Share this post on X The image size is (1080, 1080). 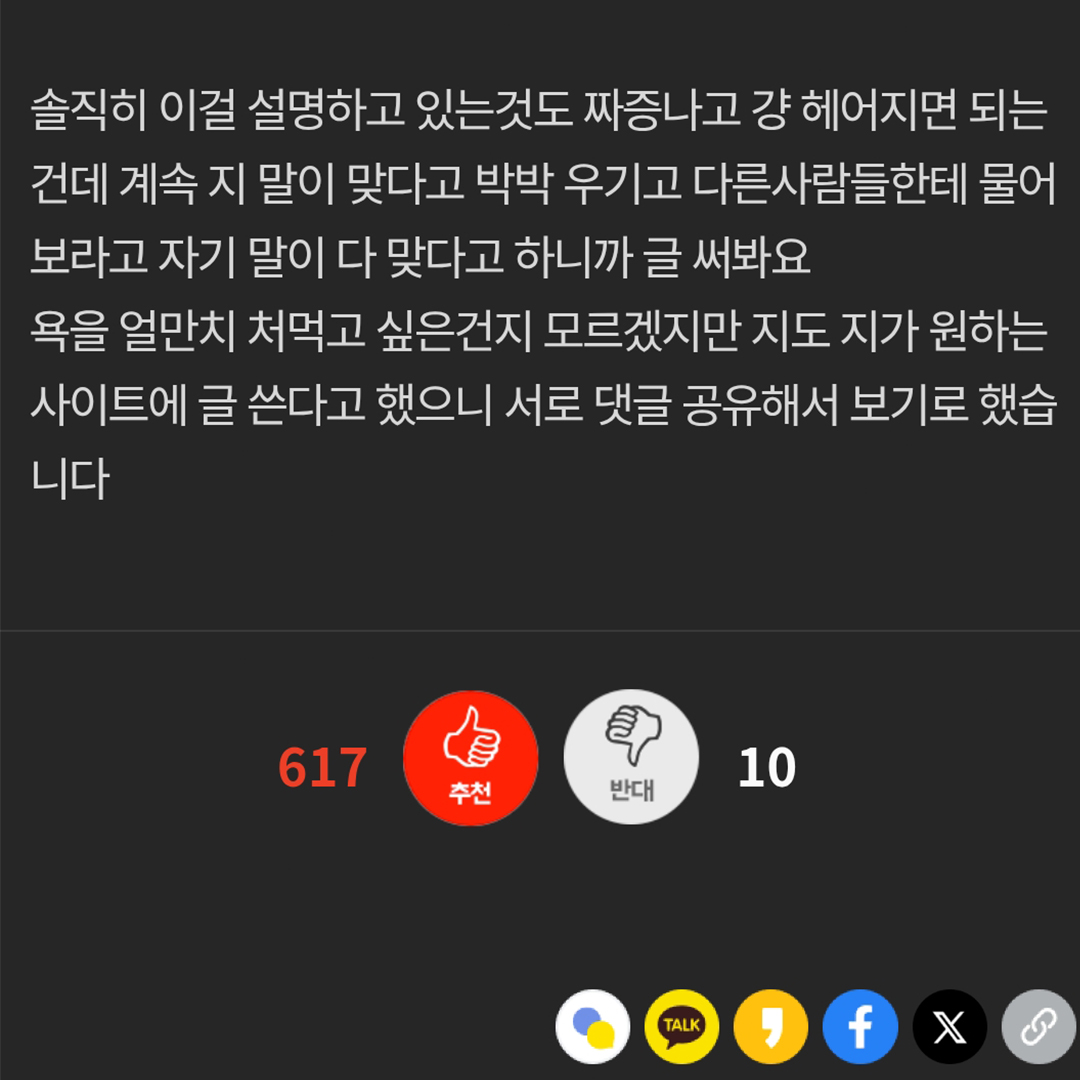click(949, 1027)
